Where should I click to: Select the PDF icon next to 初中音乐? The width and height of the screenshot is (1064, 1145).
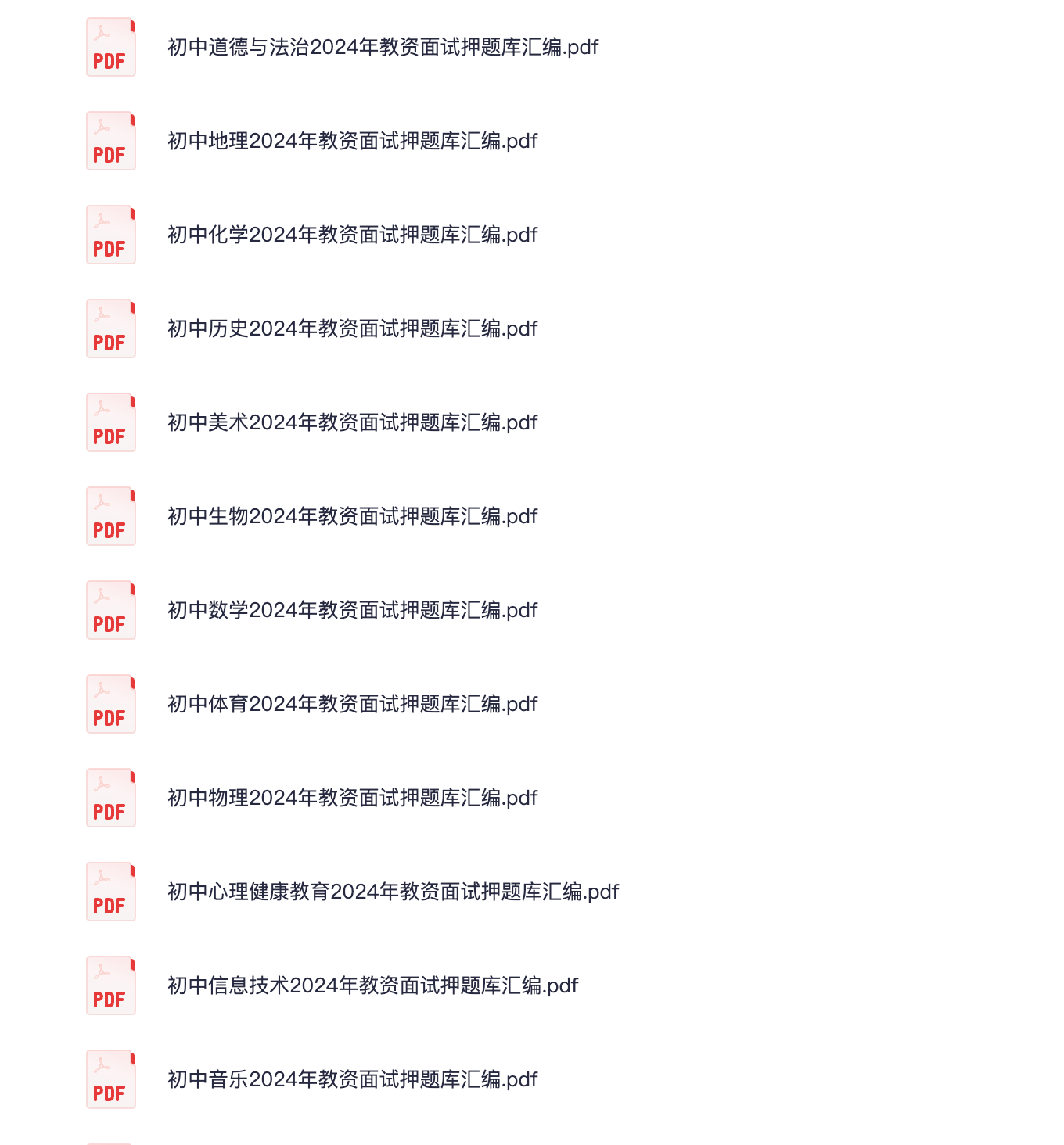[110, 1079]
